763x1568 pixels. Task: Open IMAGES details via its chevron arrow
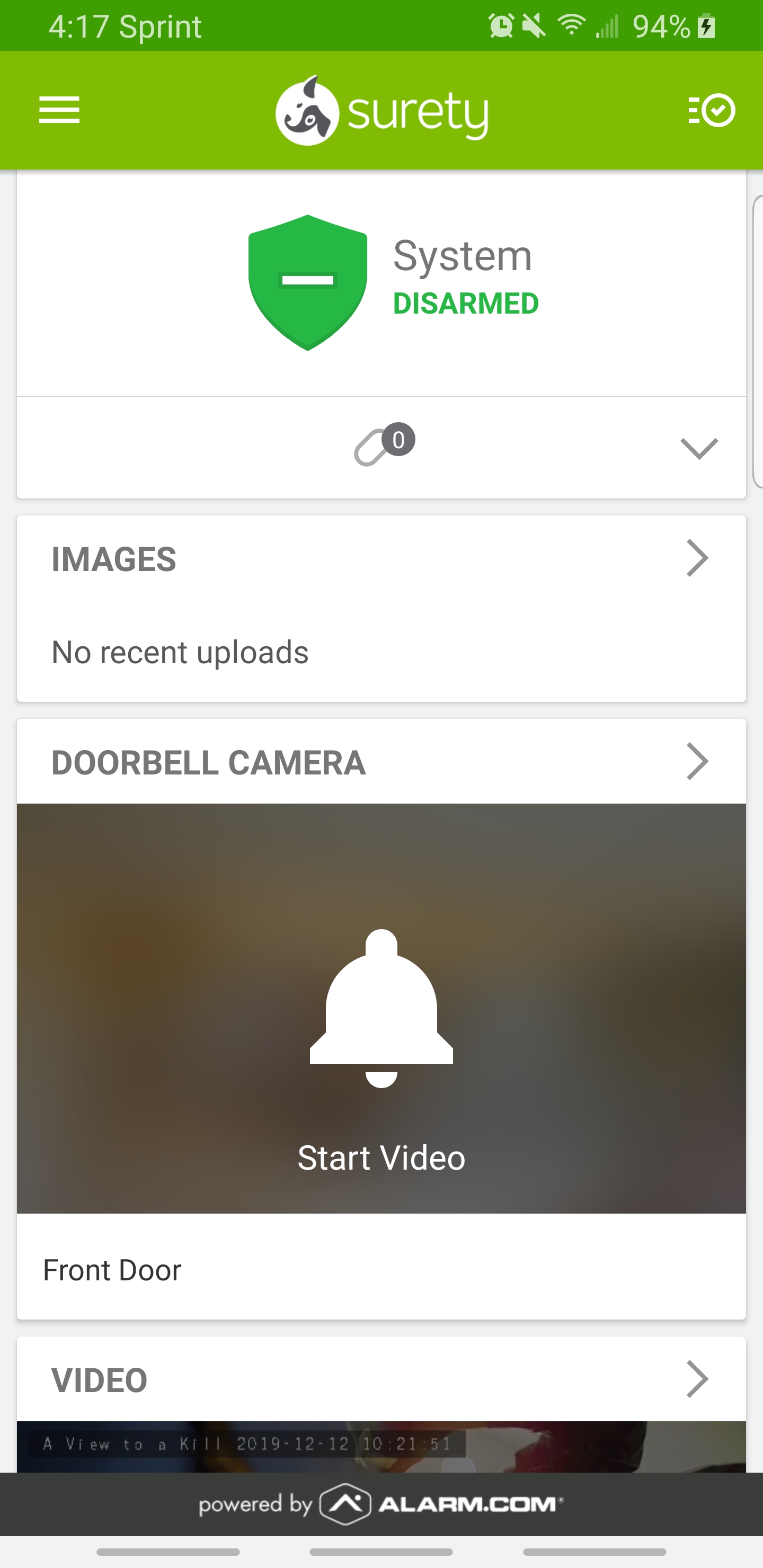(698, 558)
